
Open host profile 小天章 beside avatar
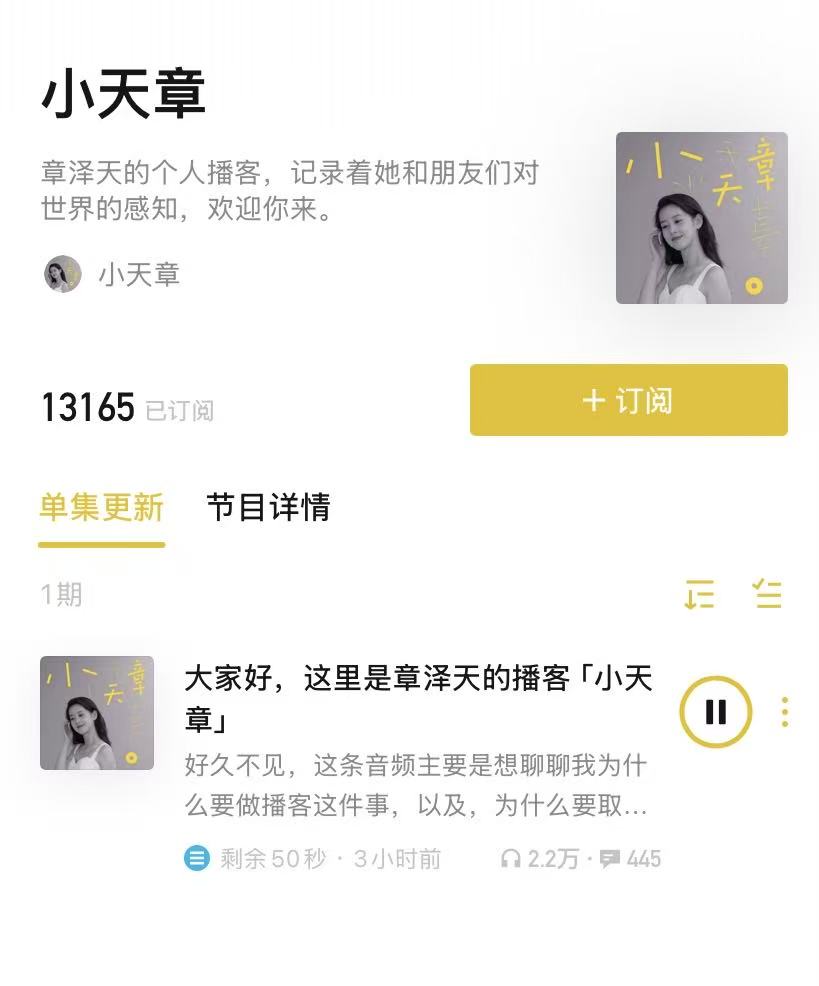pyautogui.click(x=138, y=274)
